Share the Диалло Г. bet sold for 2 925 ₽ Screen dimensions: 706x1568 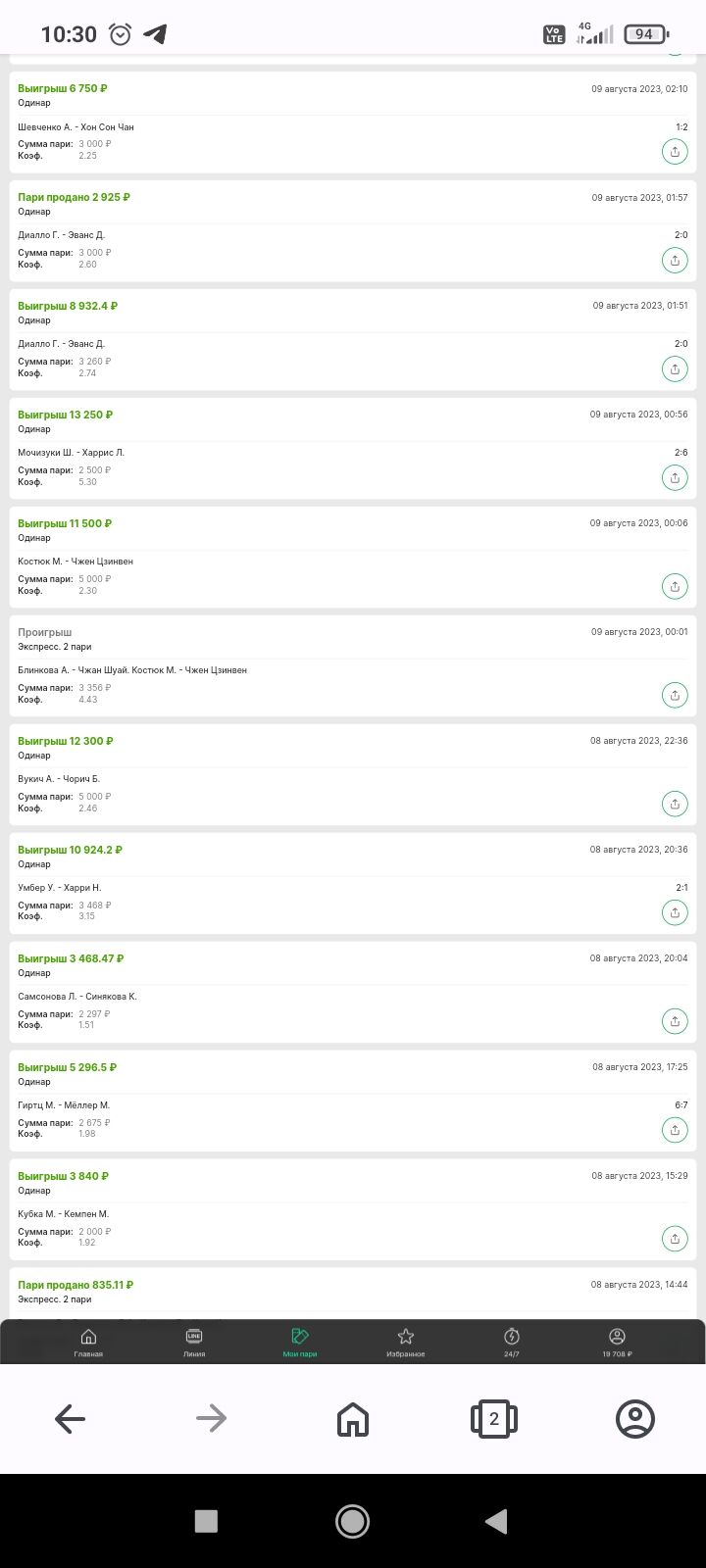(675, 261)
